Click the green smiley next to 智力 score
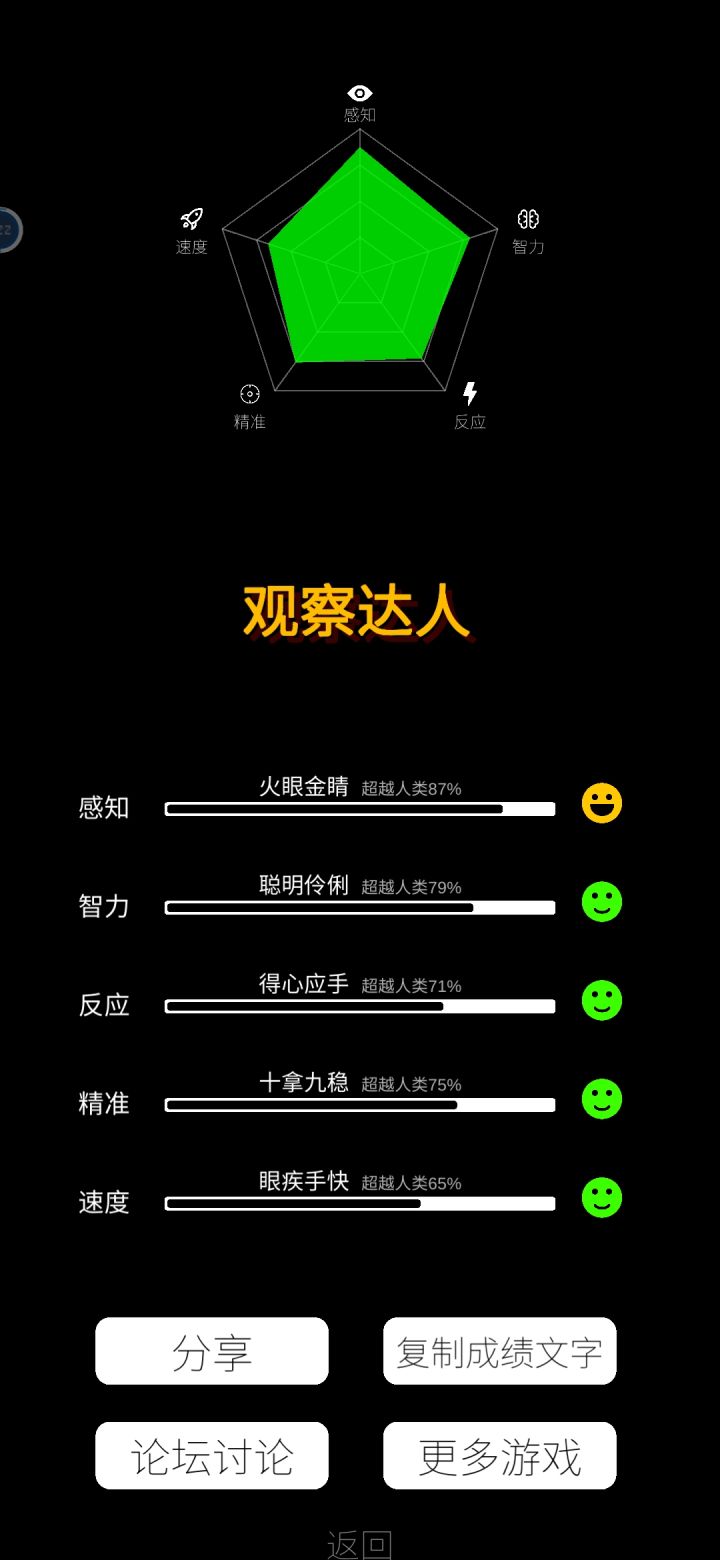The width and height of the screenshot is (720, 1560). (x=601, y=901)
